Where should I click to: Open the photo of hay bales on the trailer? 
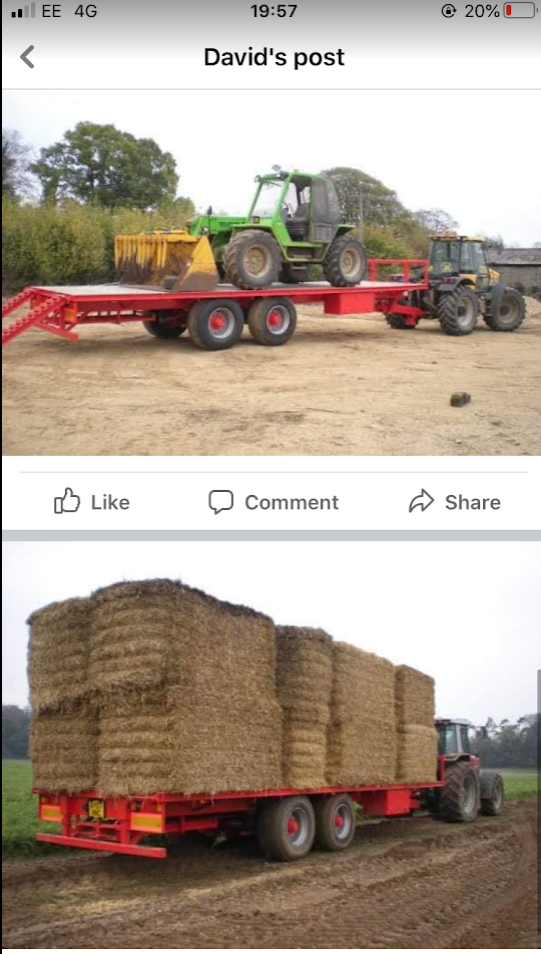(271, 745)
